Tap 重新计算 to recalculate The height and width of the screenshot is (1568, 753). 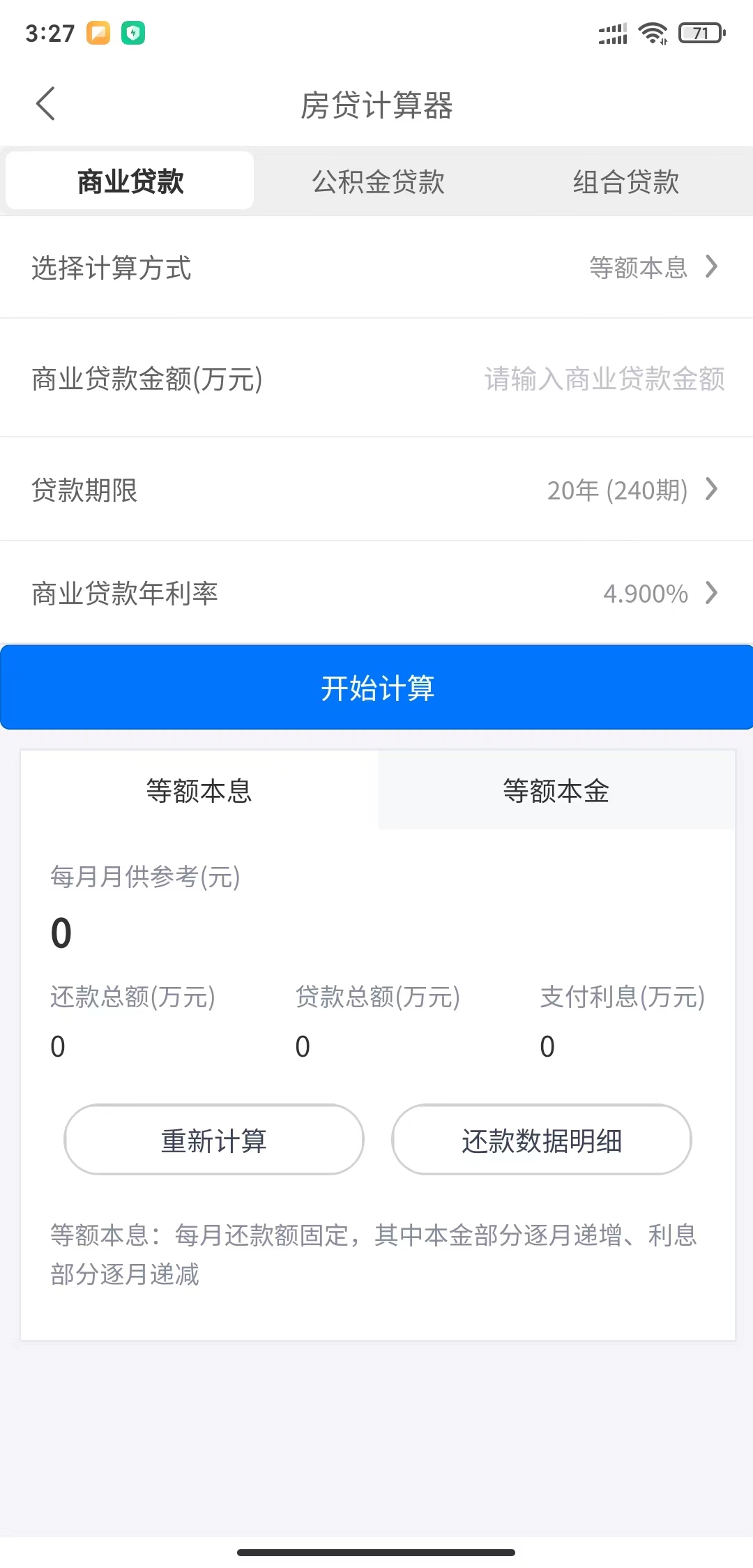(214, 1140)
